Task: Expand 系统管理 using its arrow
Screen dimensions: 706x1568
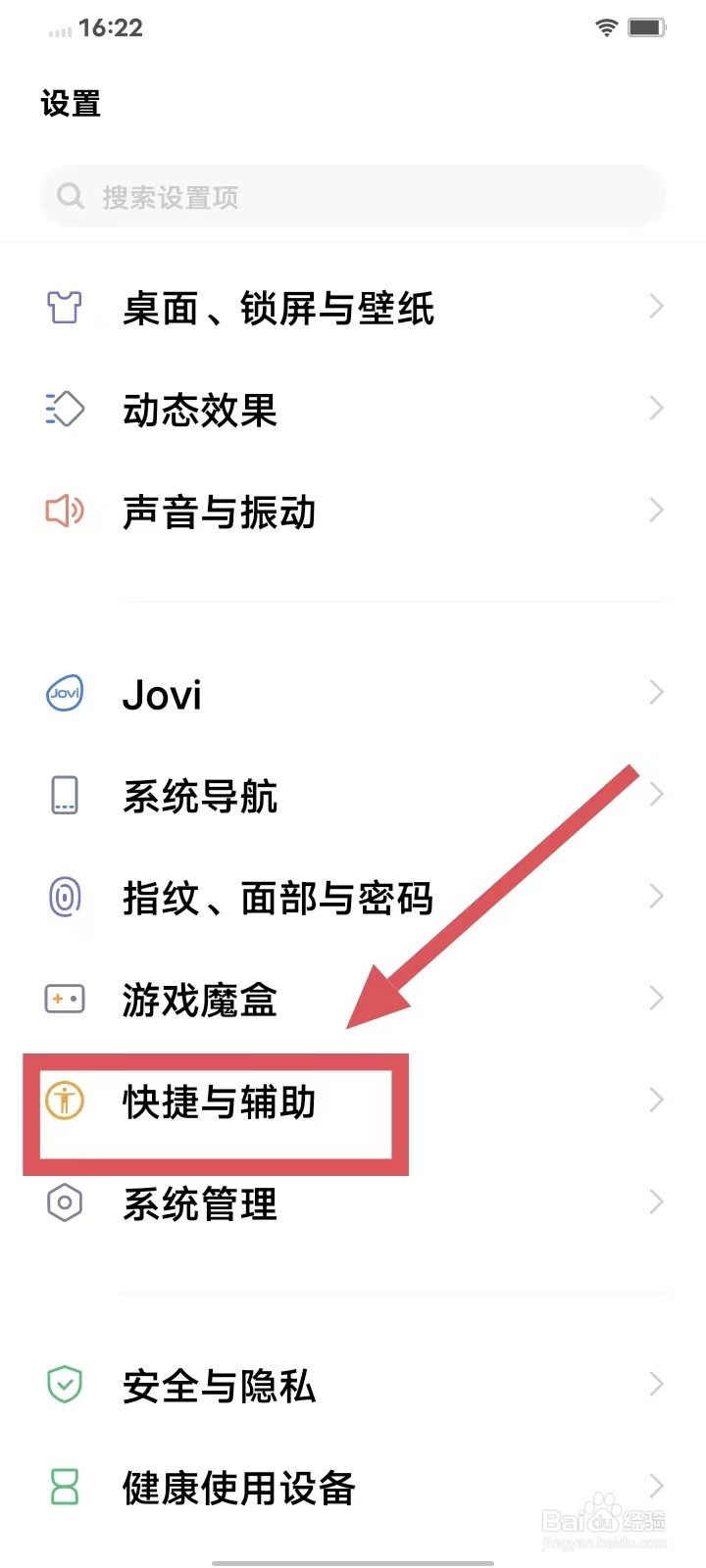Action: 655,1201
